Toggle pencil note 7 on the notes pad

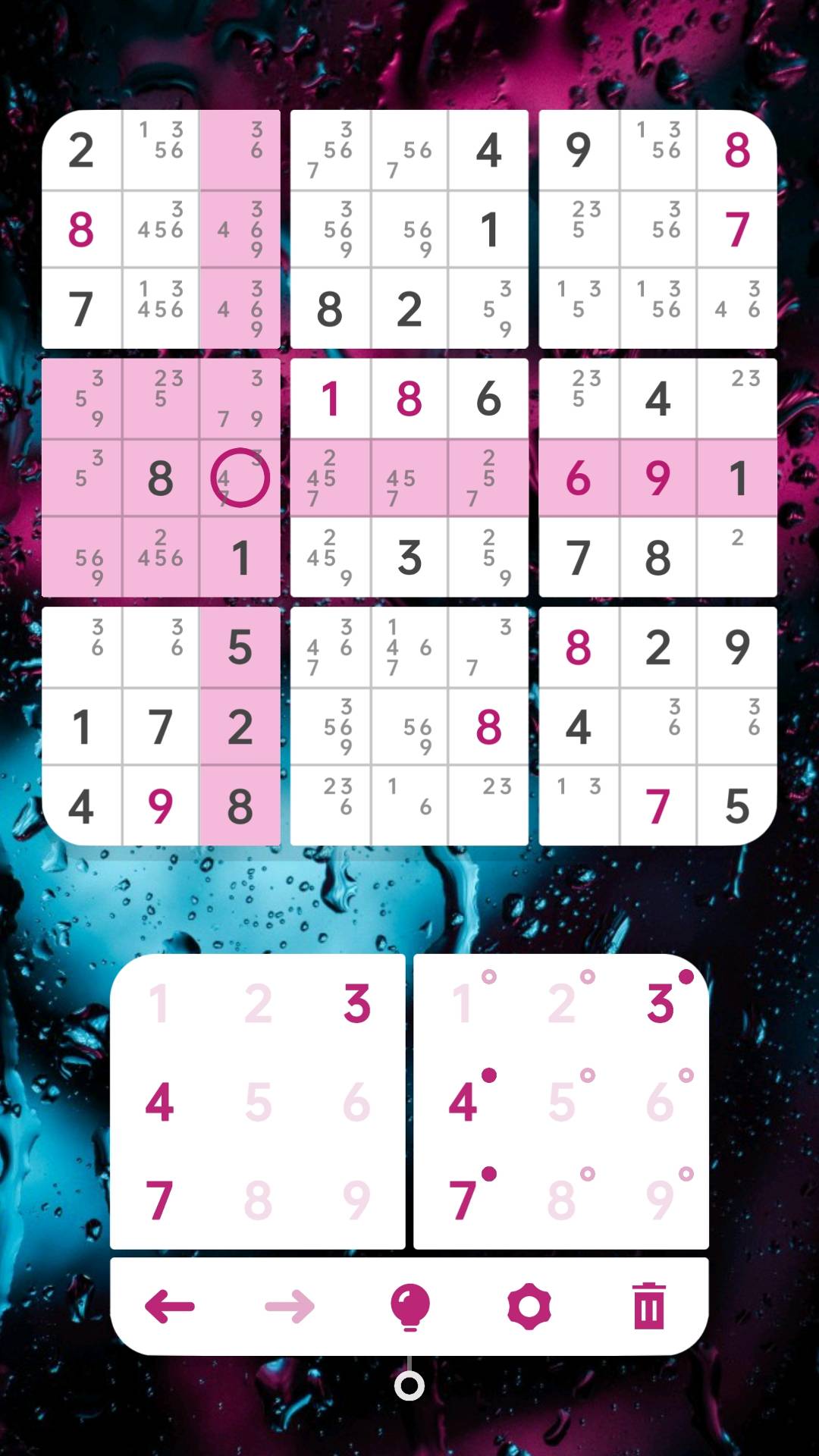[x=464, y=1200]
